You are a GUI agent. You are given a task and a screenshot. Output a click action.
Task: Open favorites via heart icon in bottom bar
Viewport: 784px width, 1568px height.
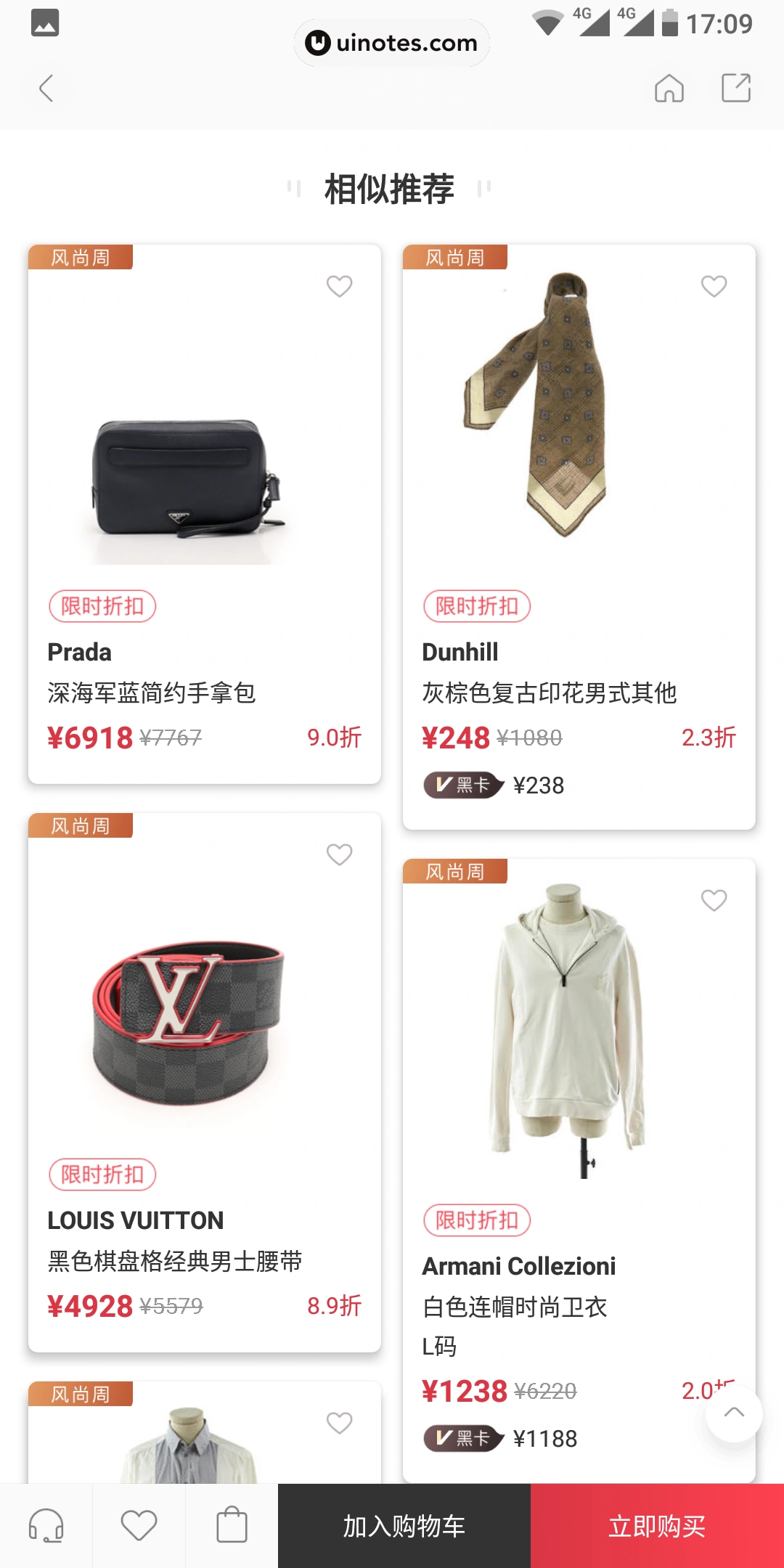tap(138, 1524)
